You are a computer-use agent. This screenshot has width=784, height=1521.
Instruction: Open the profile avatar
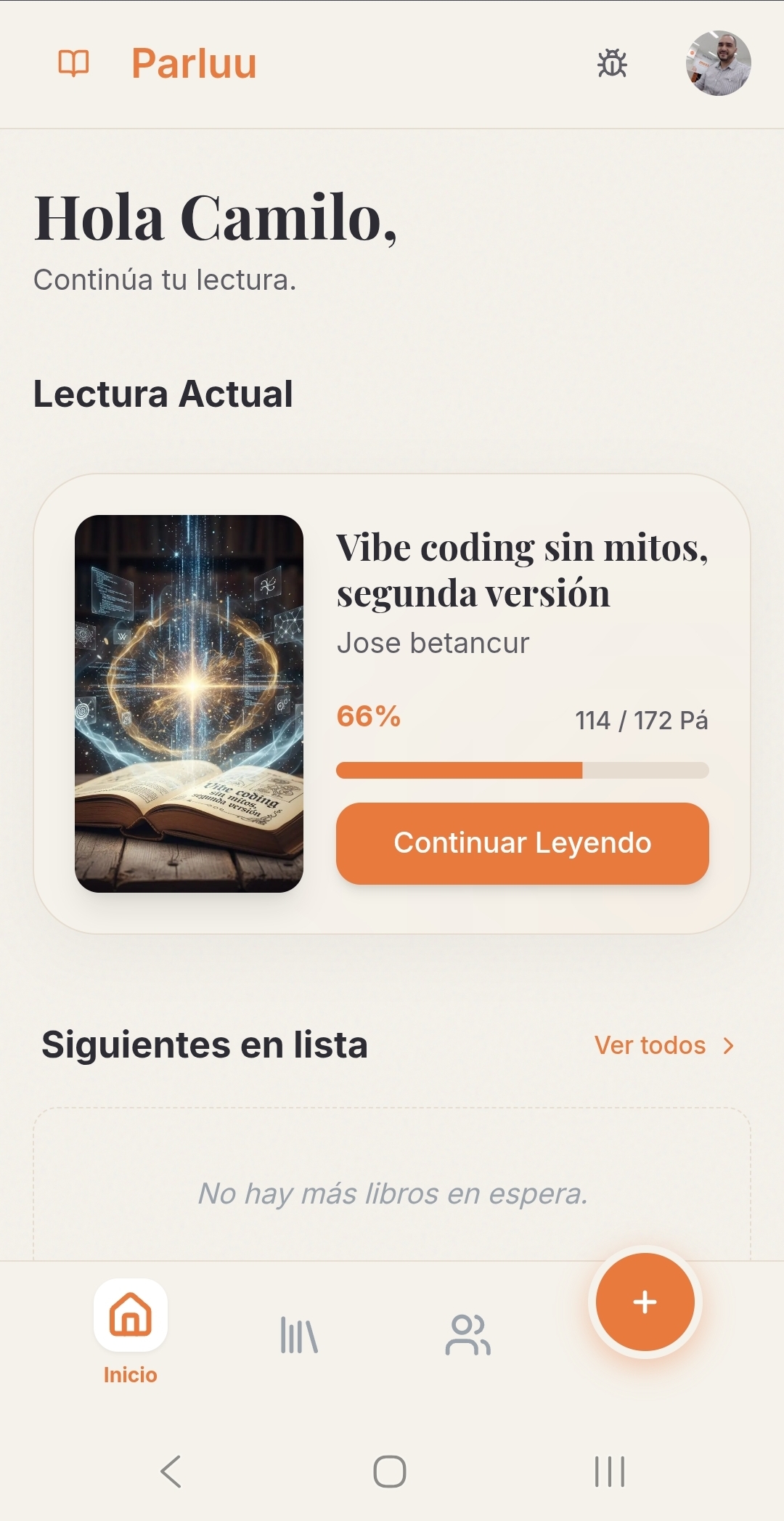click(718, 63)
